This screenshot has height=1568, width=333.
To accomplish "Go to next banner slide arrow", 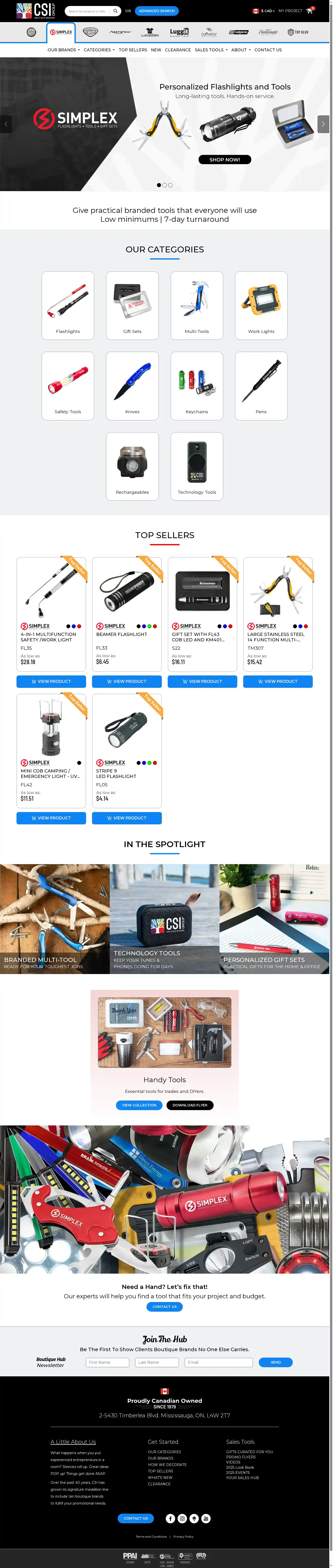I will pos(323,124).
